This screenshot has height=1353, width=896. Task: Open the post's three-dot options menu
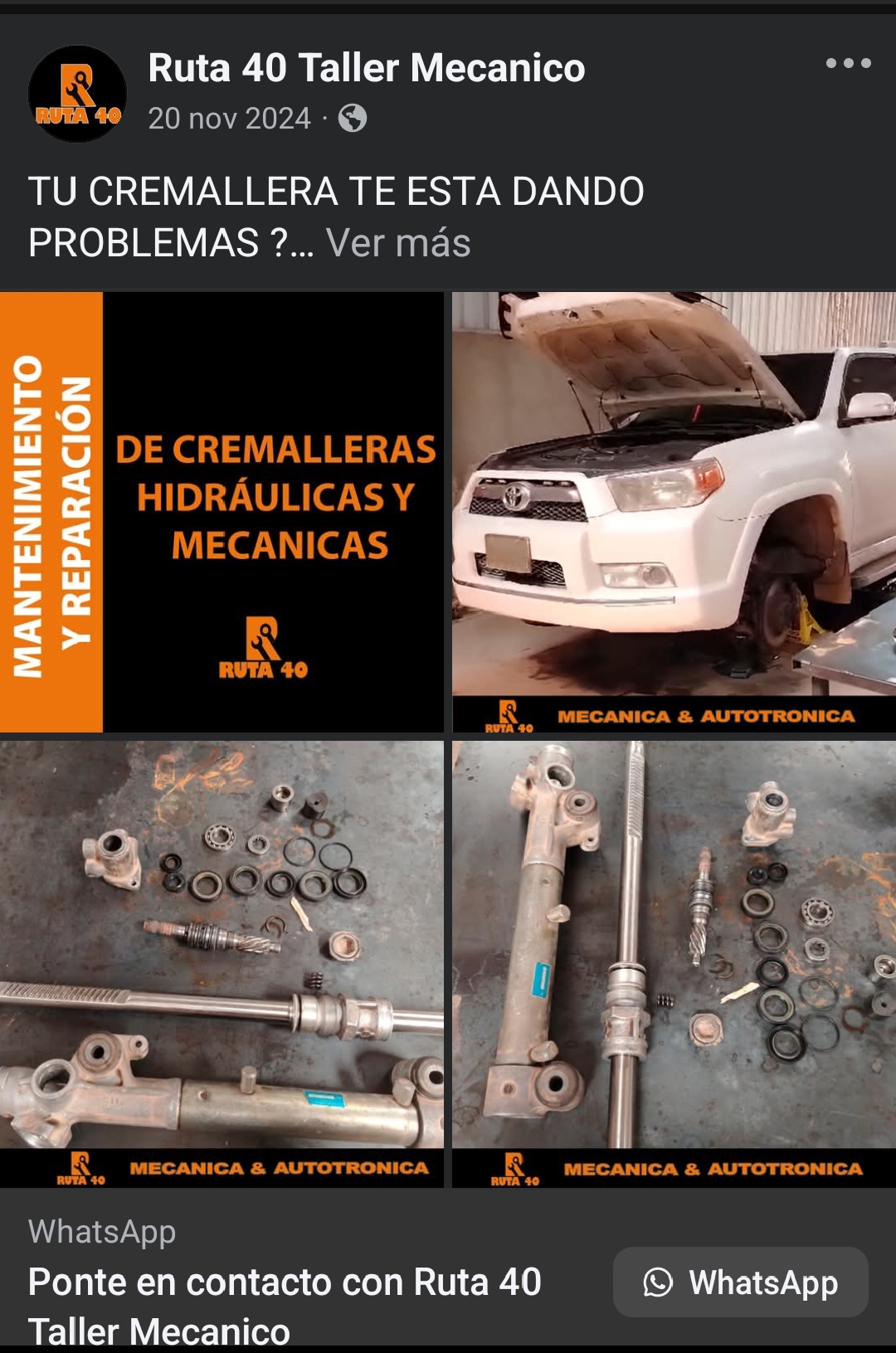tap(848, 64)
